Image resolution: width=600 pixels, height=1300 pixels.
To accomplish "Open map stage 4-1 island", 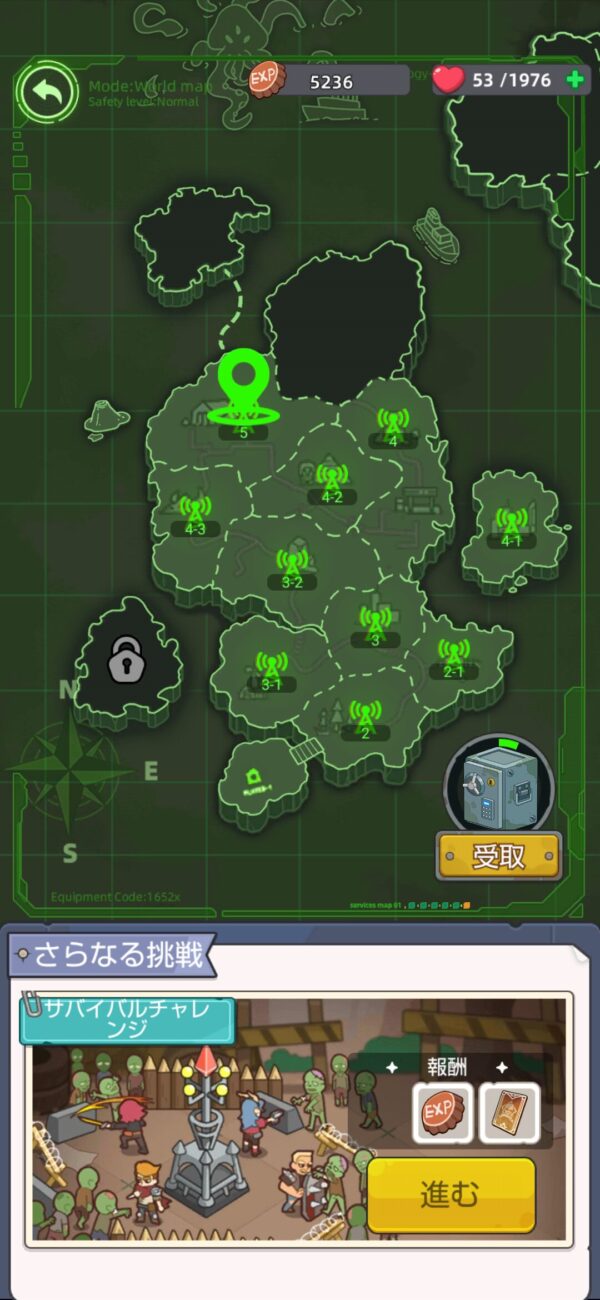I will (511, 526).
